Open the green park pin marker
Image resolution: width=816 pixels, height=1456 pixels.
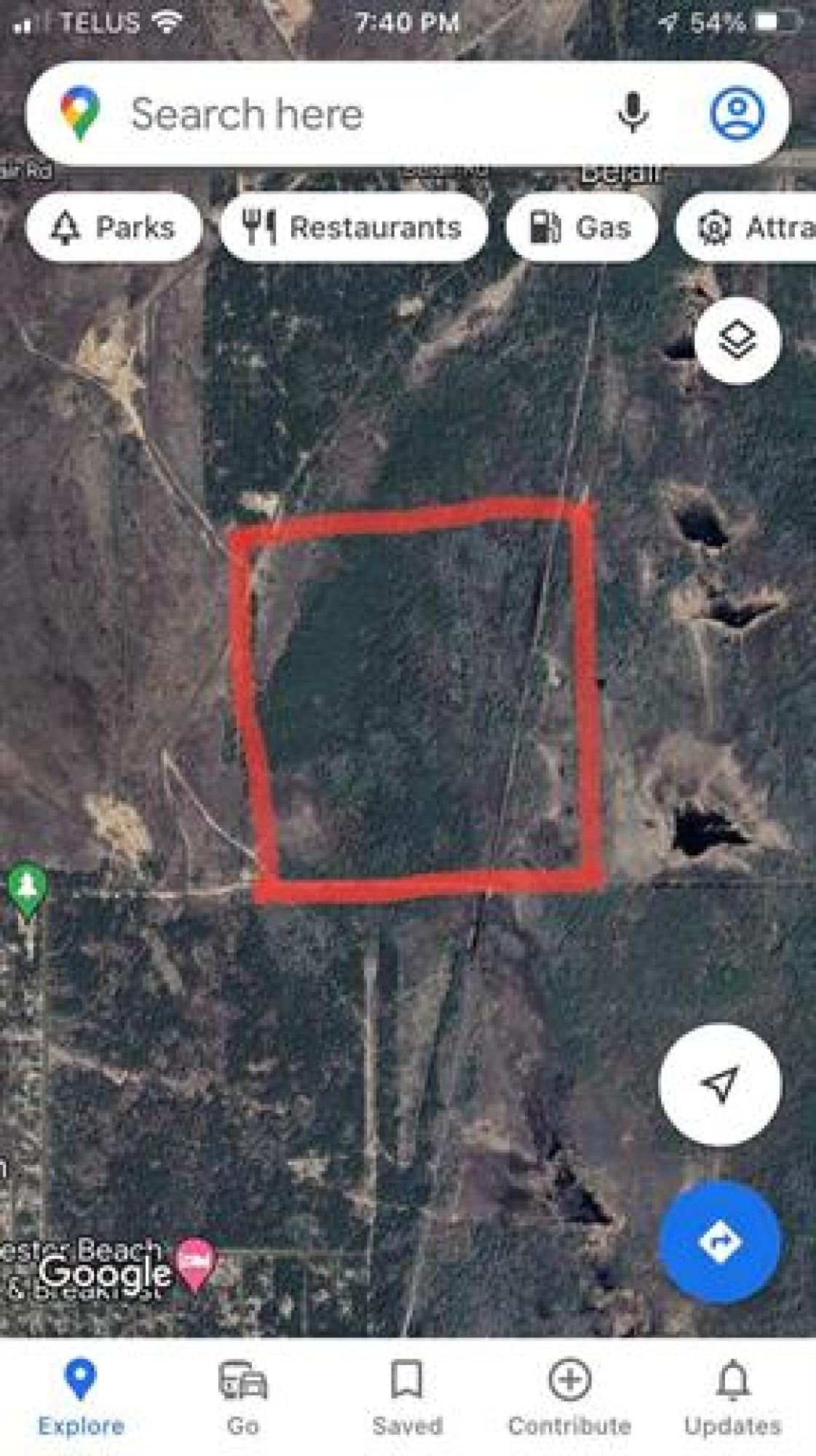coord(27,891)
